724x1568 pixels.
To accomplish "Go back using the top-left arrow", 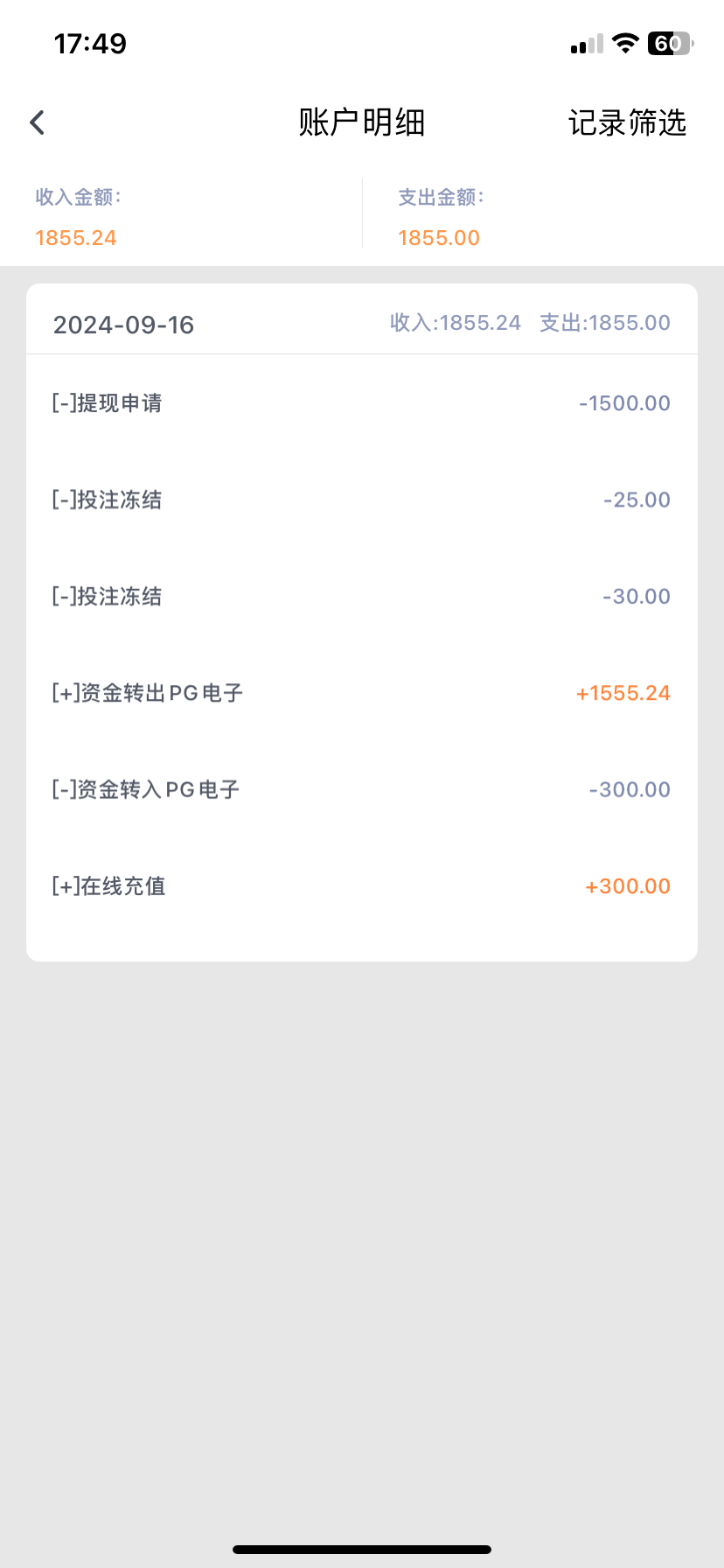I will coord(37,122).
